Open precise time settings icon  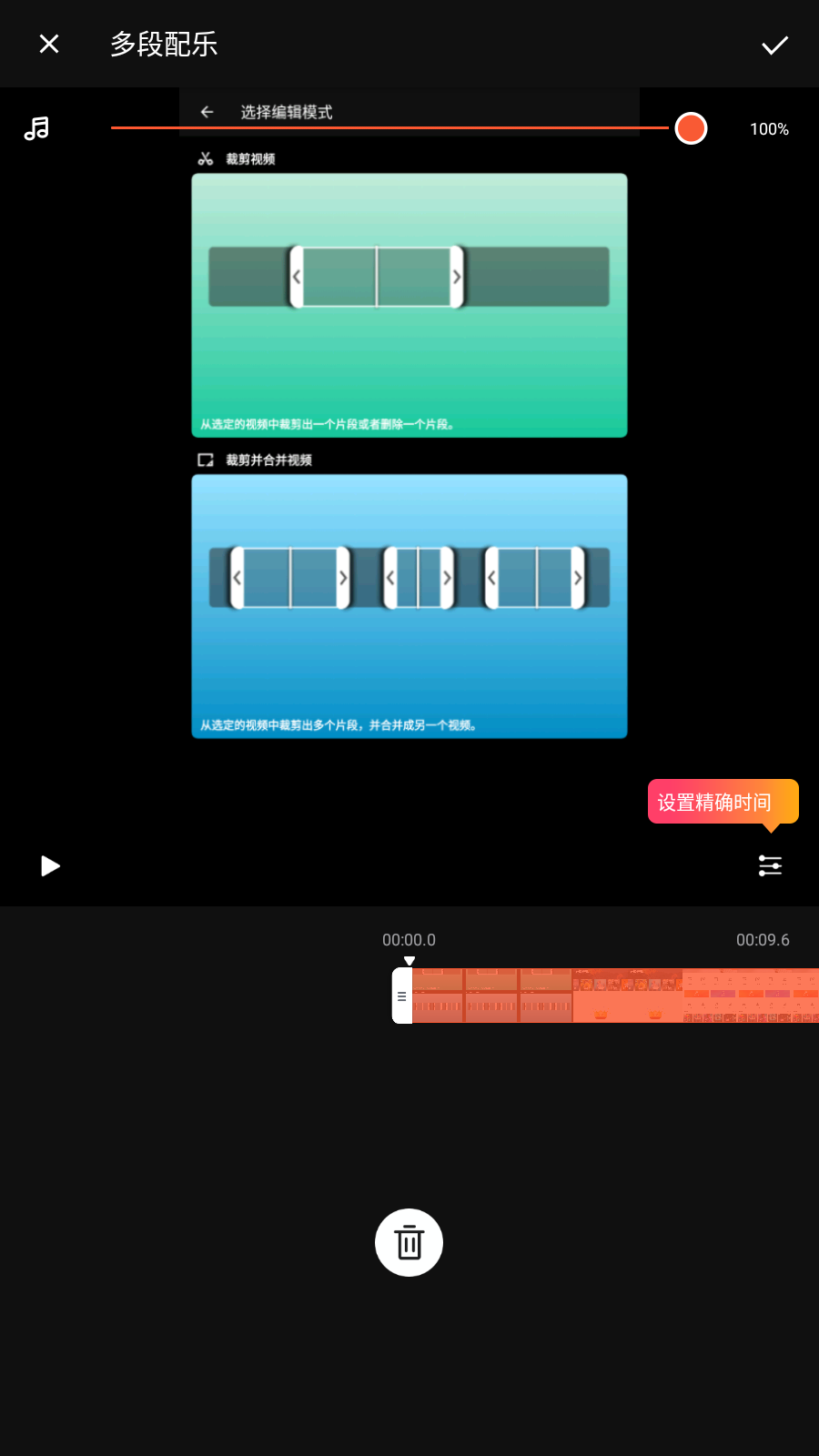[x=770, y=865]
